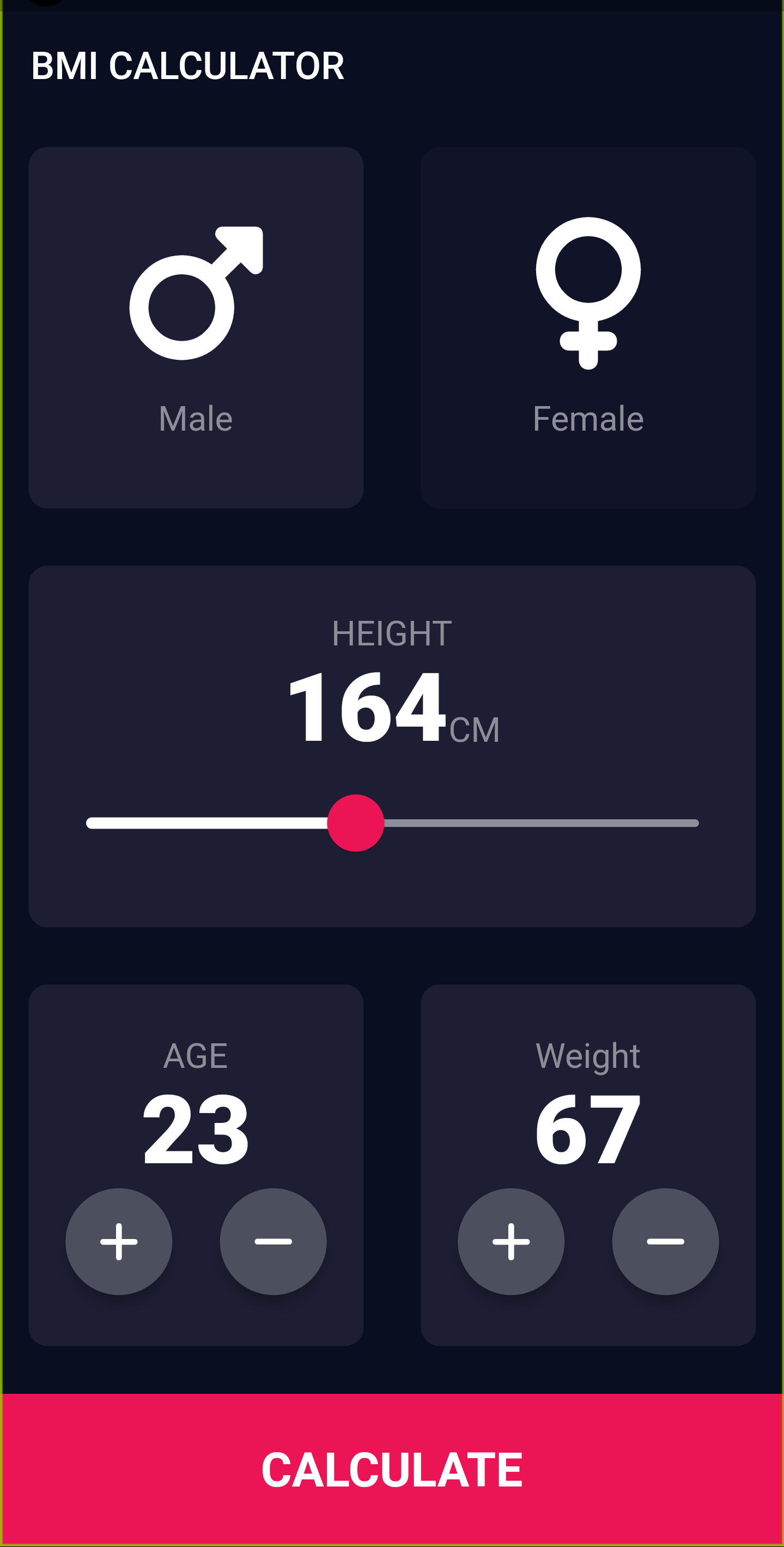The image size is (784, 1547).
Task: Decrease age with the minus button
Action: coord(273,1241)
